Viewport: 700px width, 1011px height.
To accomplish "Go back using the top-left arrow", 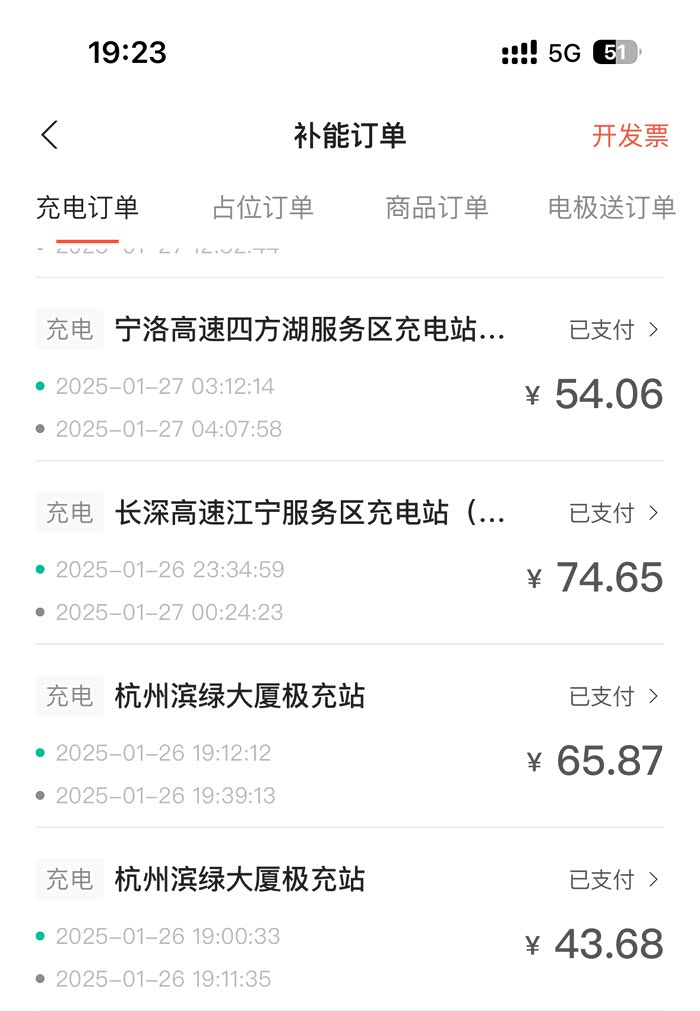I will coord(50,136).
